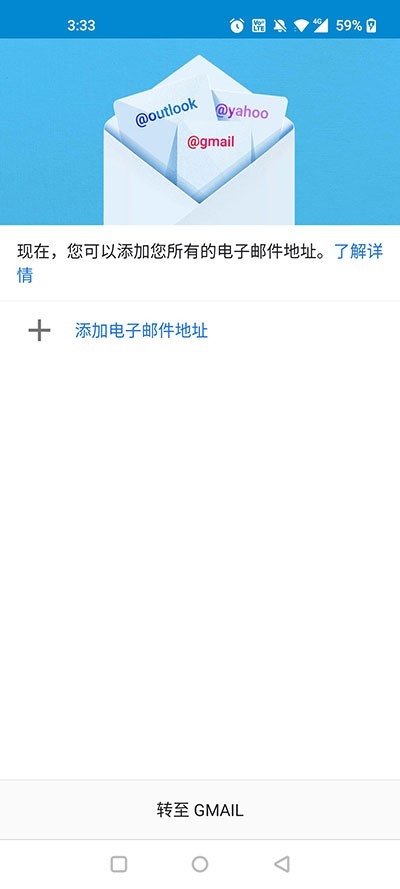Tap 添加电子邮件地址 to add an email
Image resolution: width=400 pixels, height=889 pixels.
click(200, 331)
